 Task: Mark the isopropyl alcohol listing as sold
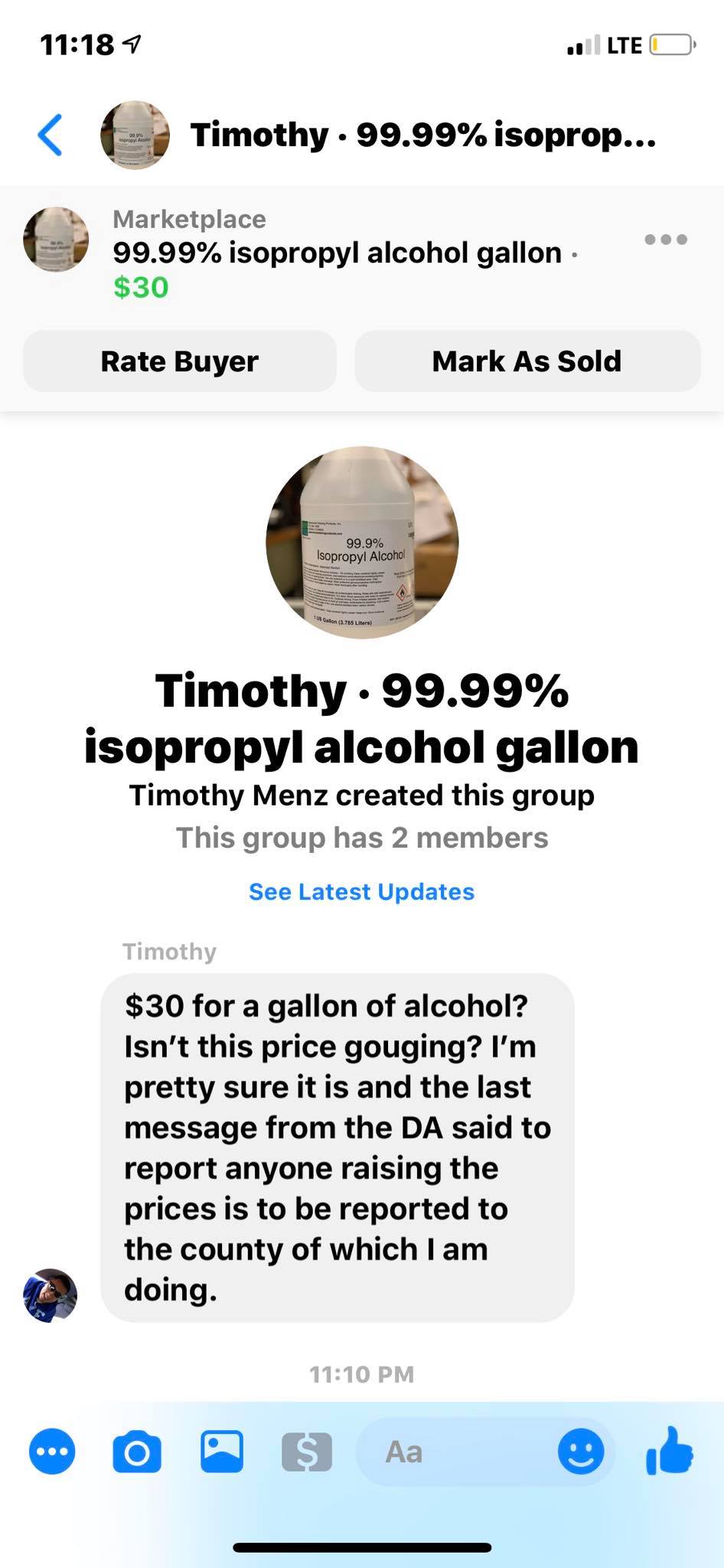tap(527, 361)
